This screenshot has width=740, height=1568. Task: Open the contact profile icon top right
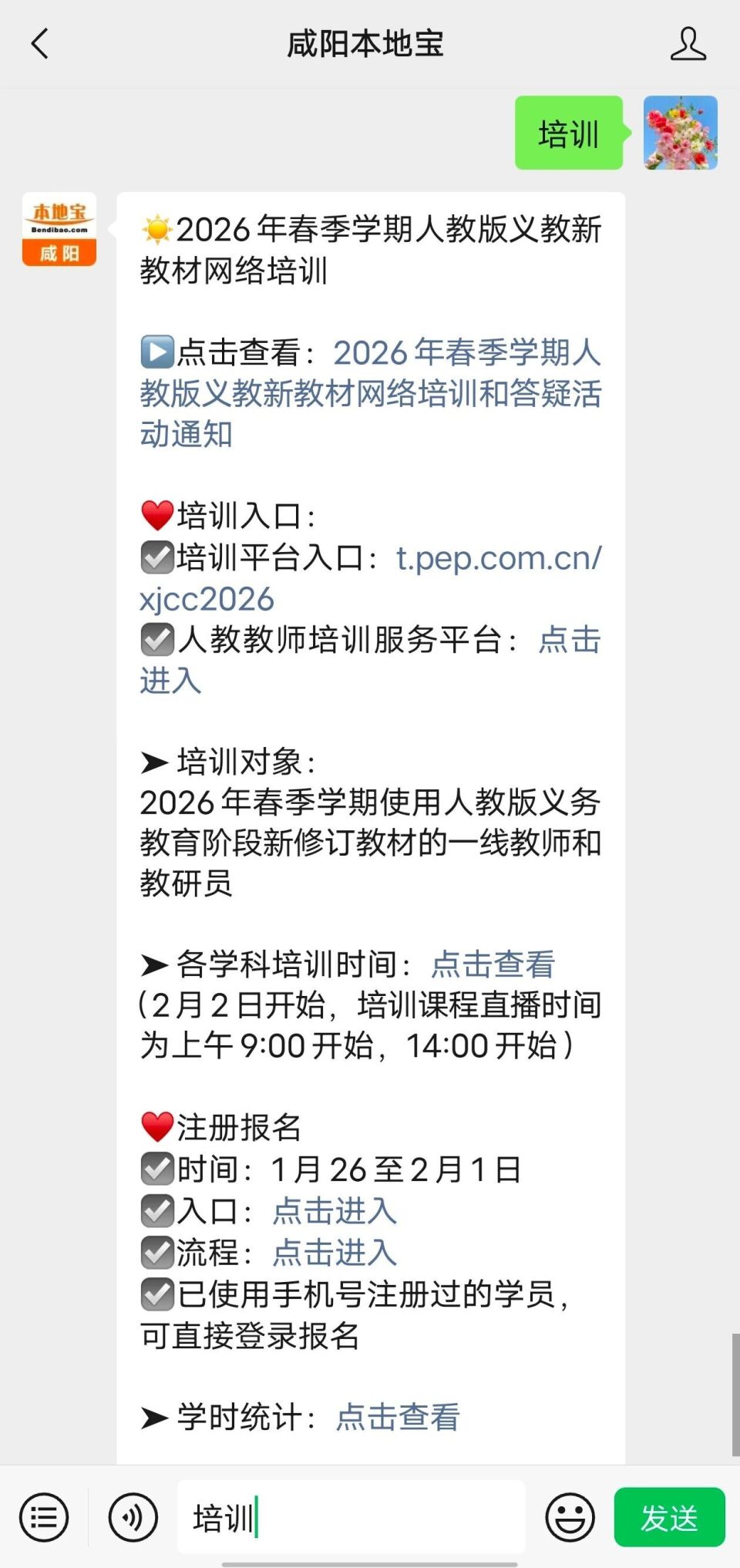point(688,44)
